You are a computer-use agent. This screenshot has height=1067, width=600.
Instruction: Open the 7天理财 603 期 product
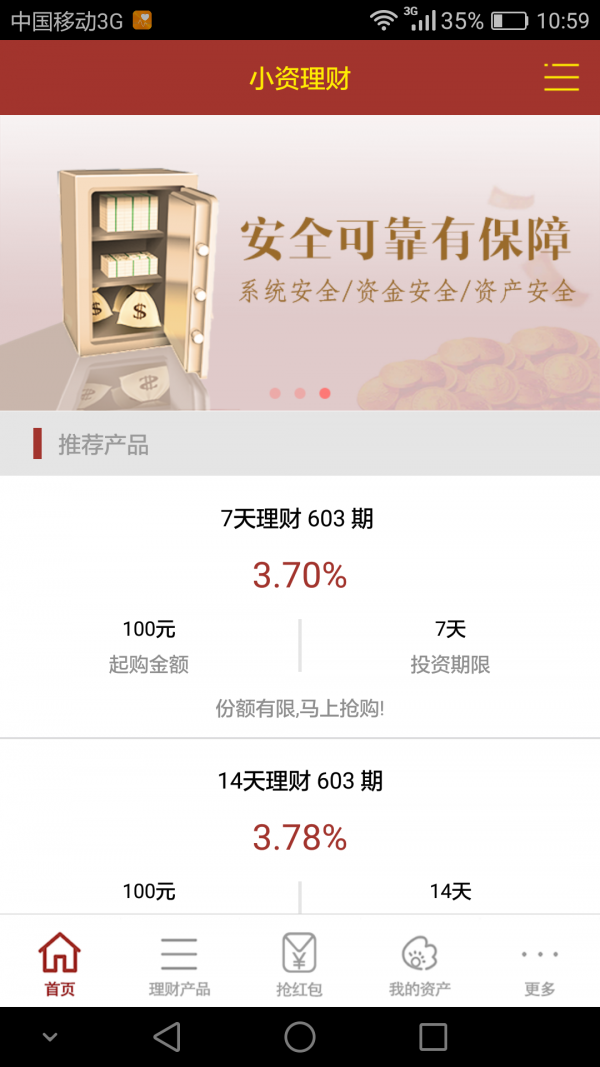tap(300, 606)
